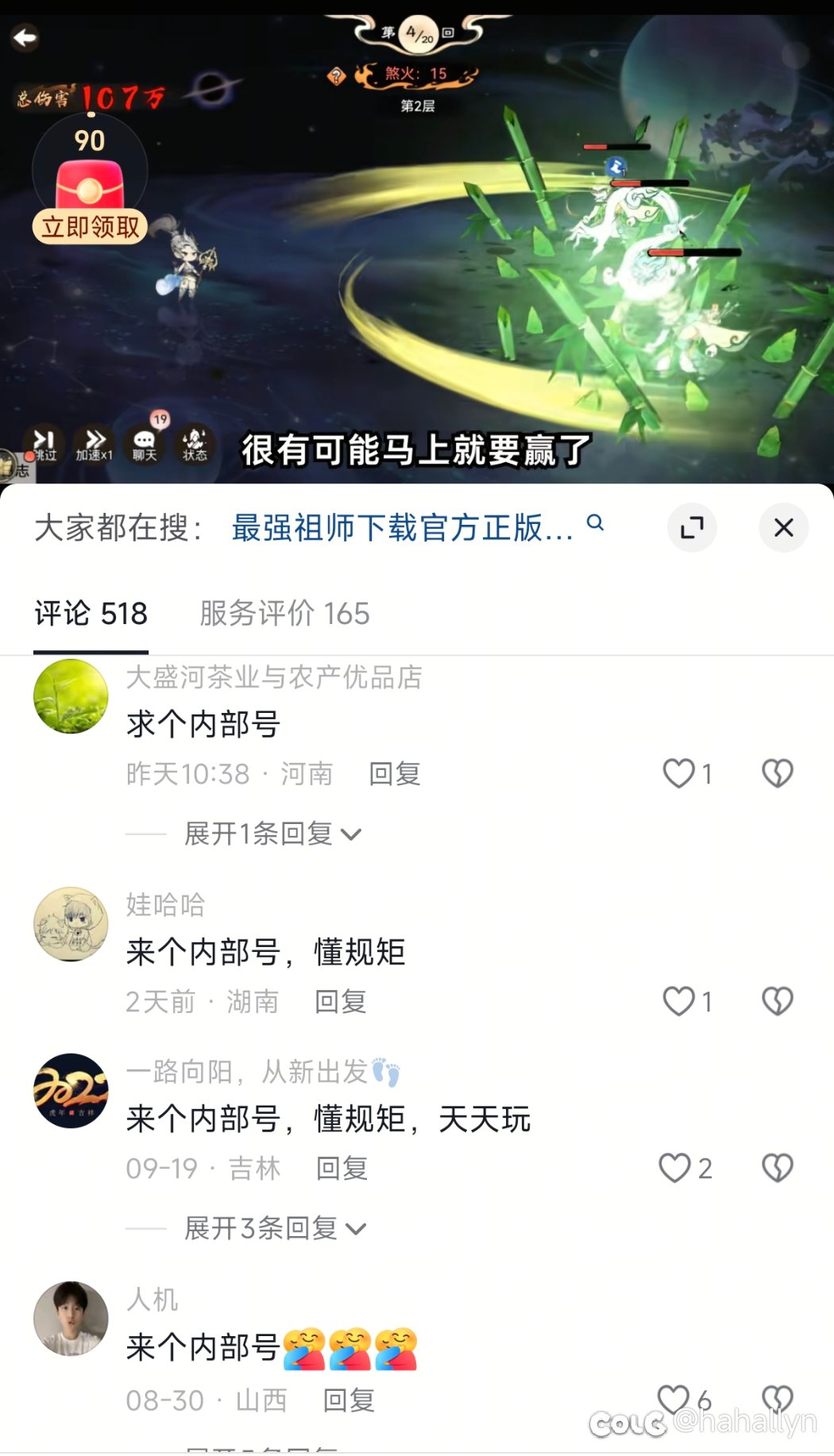Dislike the comment by 大盛河茶业与农产优品店

(x=778, y=773)
